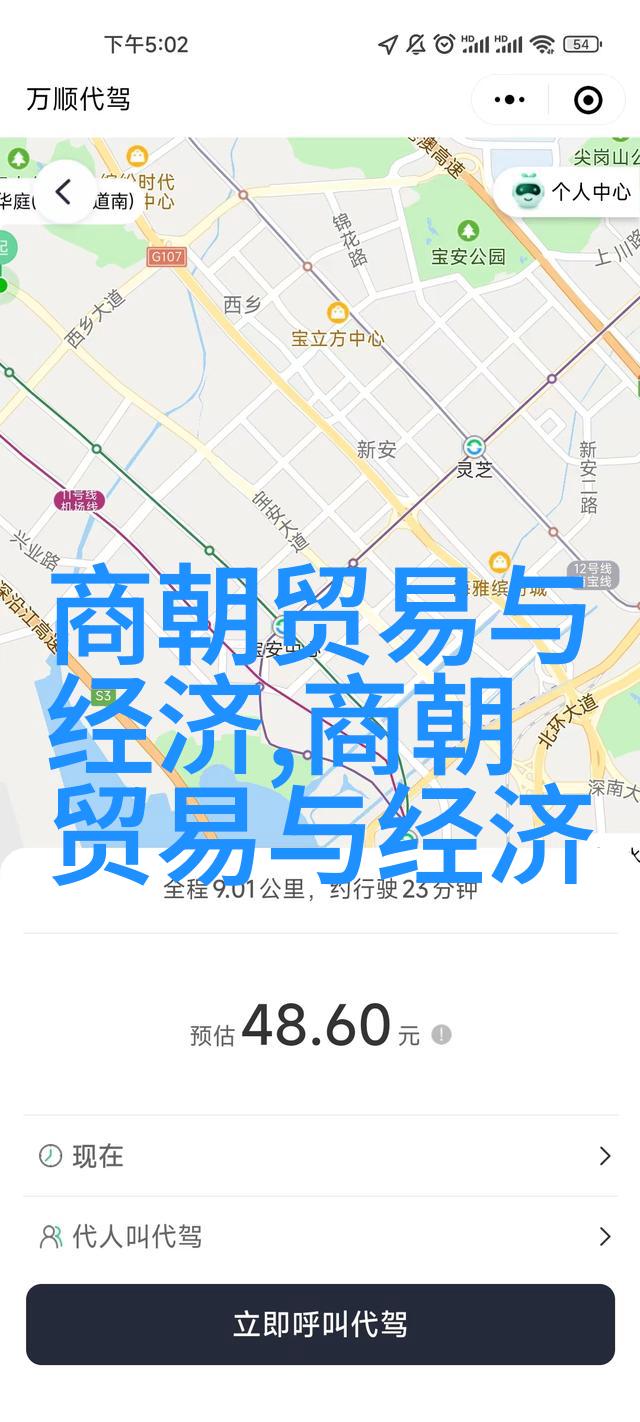
Task: Open the 个人中心 personal center
Action: [x=572, y=190]
